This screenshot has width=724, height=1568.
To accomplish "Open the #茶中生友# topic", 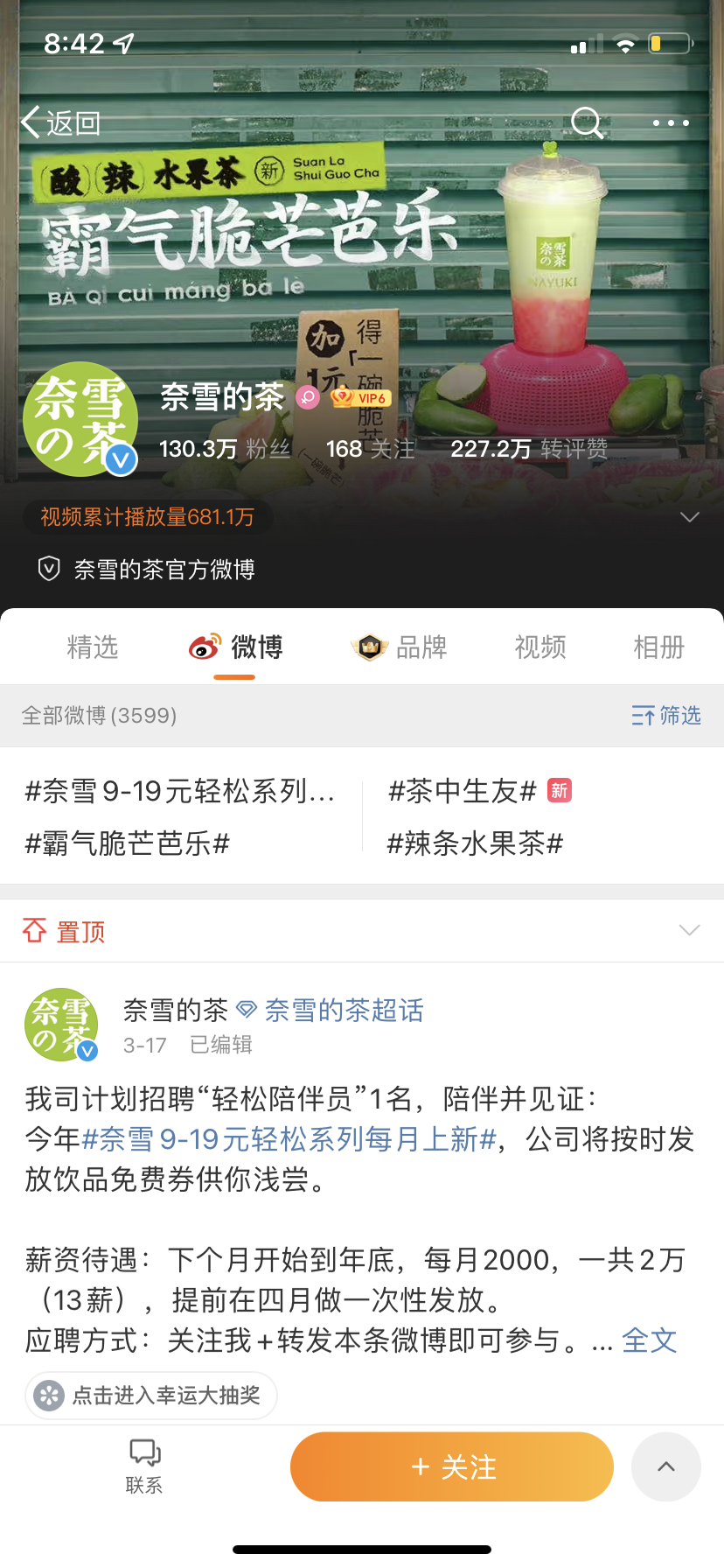I will (463, 791).
